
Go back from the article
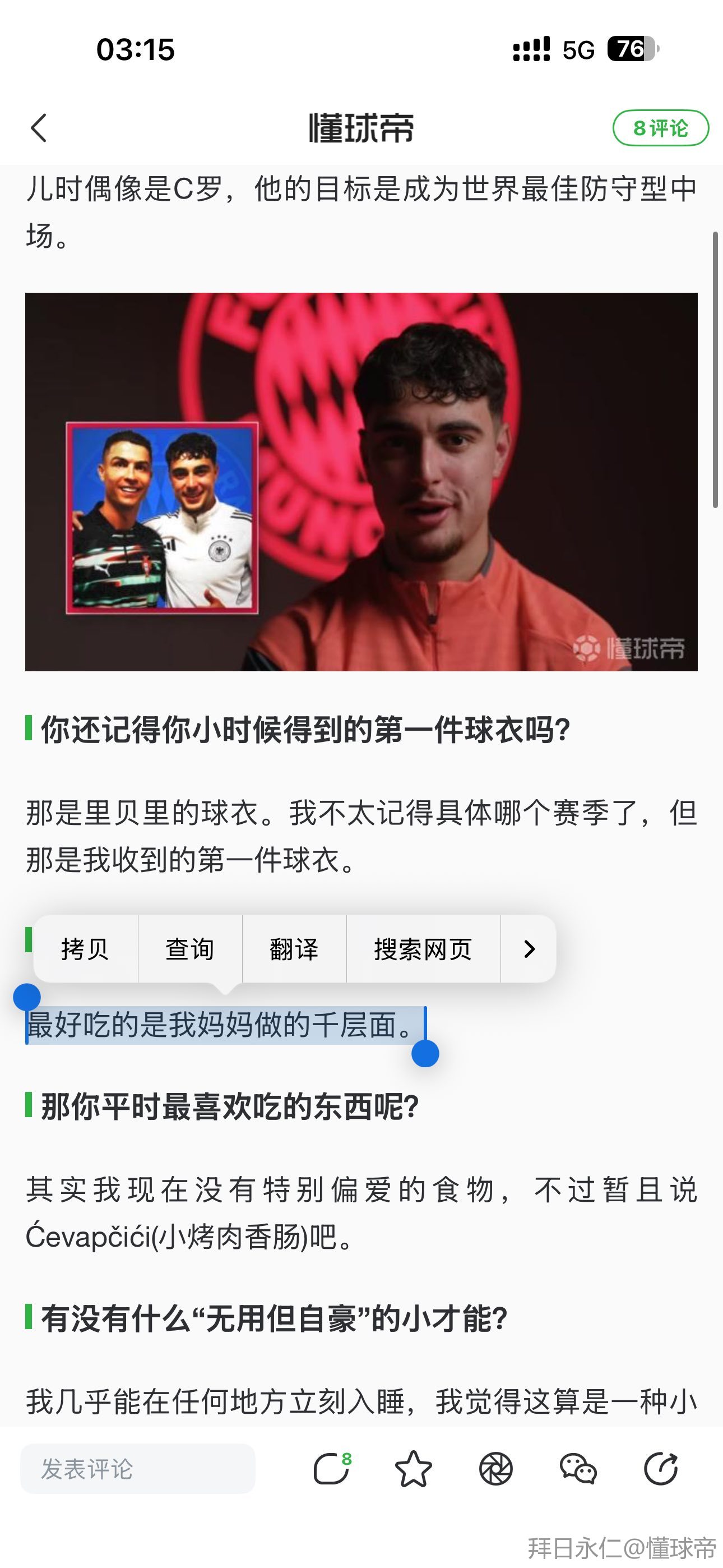pos(39,128)
